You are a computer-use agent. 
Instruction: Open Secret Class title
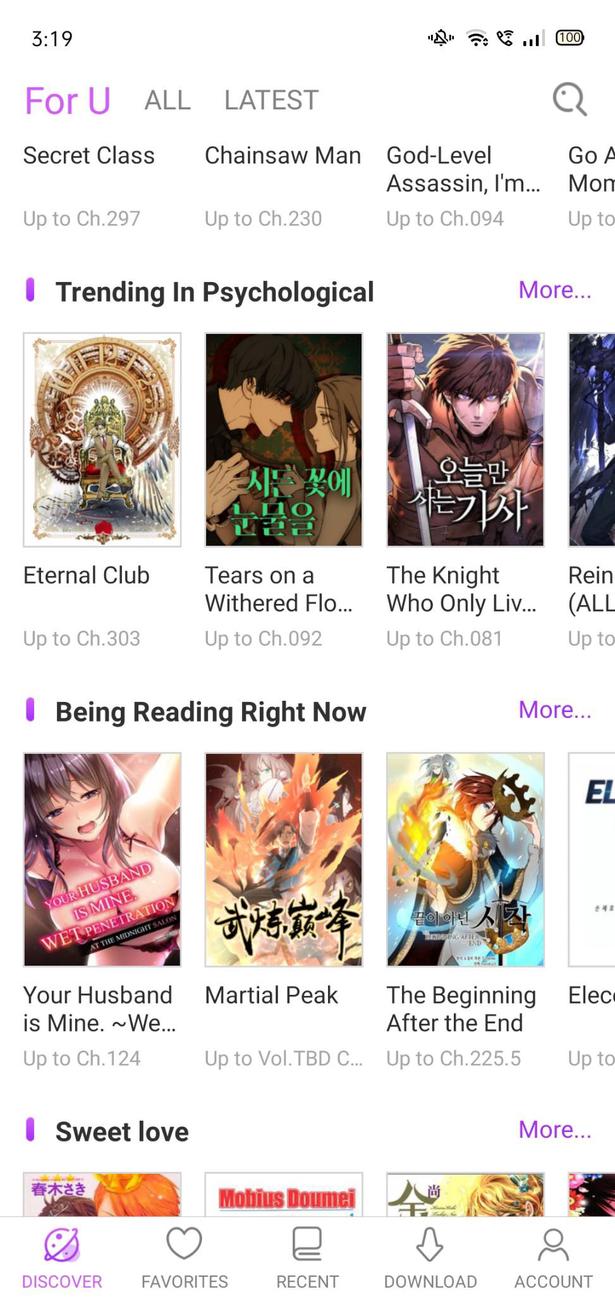[x=89, y=156]
